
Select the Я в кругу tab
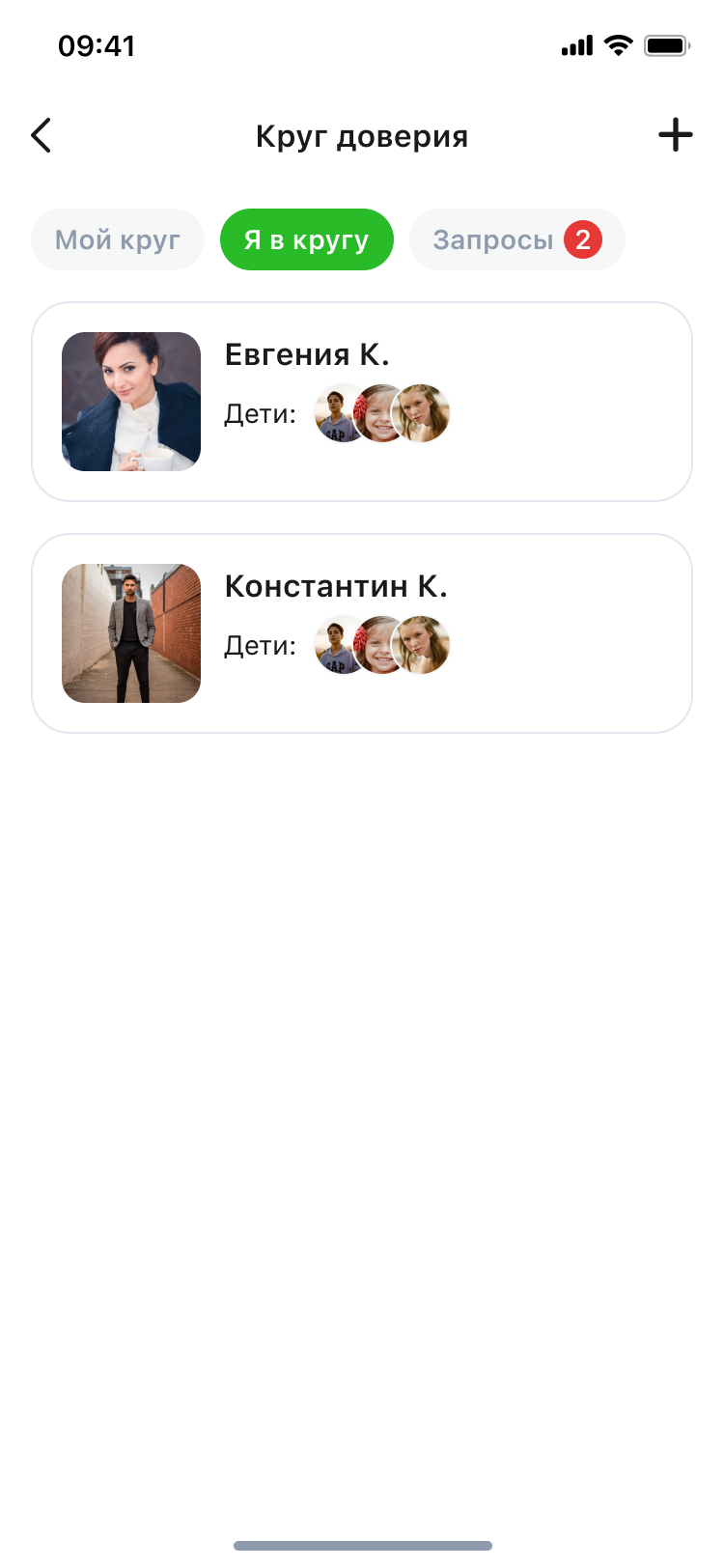click(307, 239)
